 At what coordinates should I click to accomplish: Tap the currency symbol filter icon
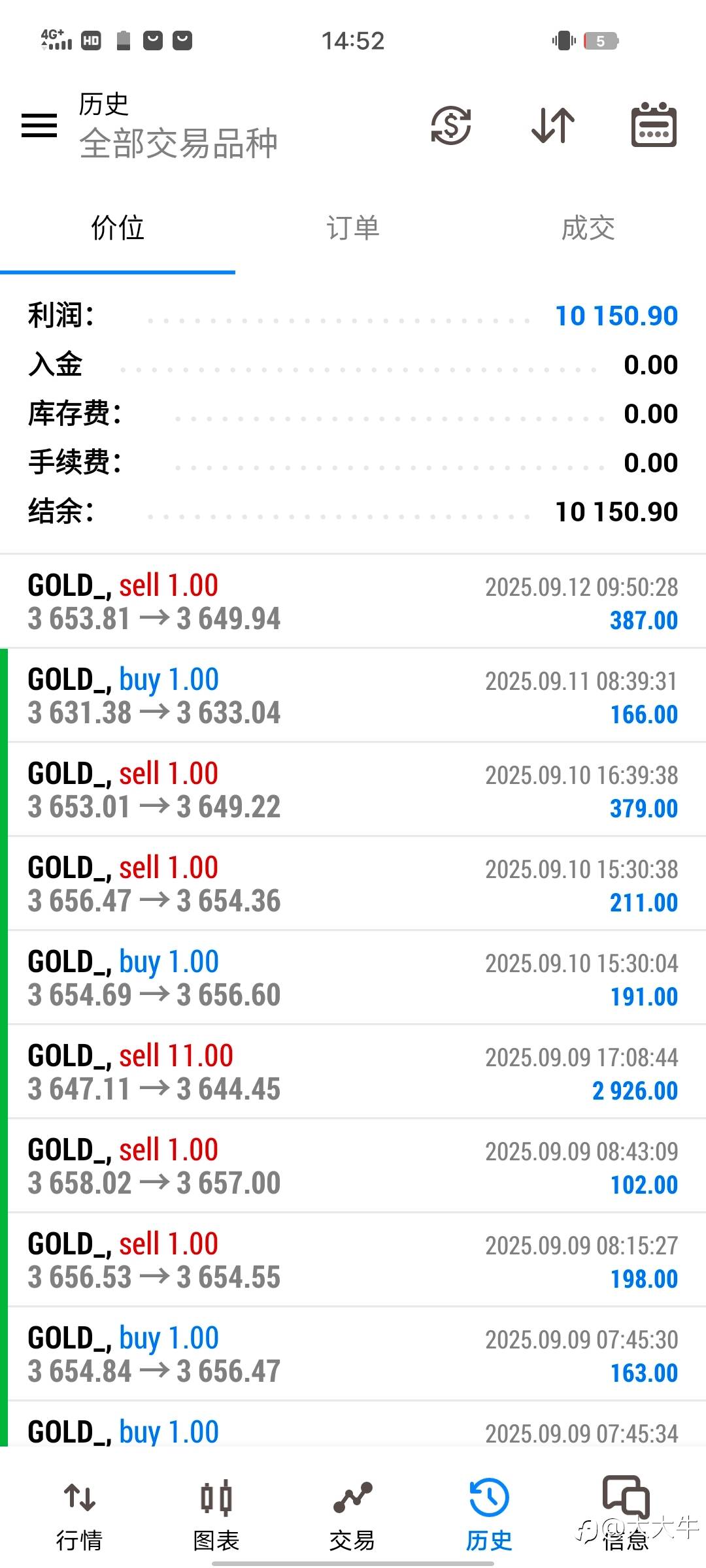pyautogui.click(x=451, y=125)
